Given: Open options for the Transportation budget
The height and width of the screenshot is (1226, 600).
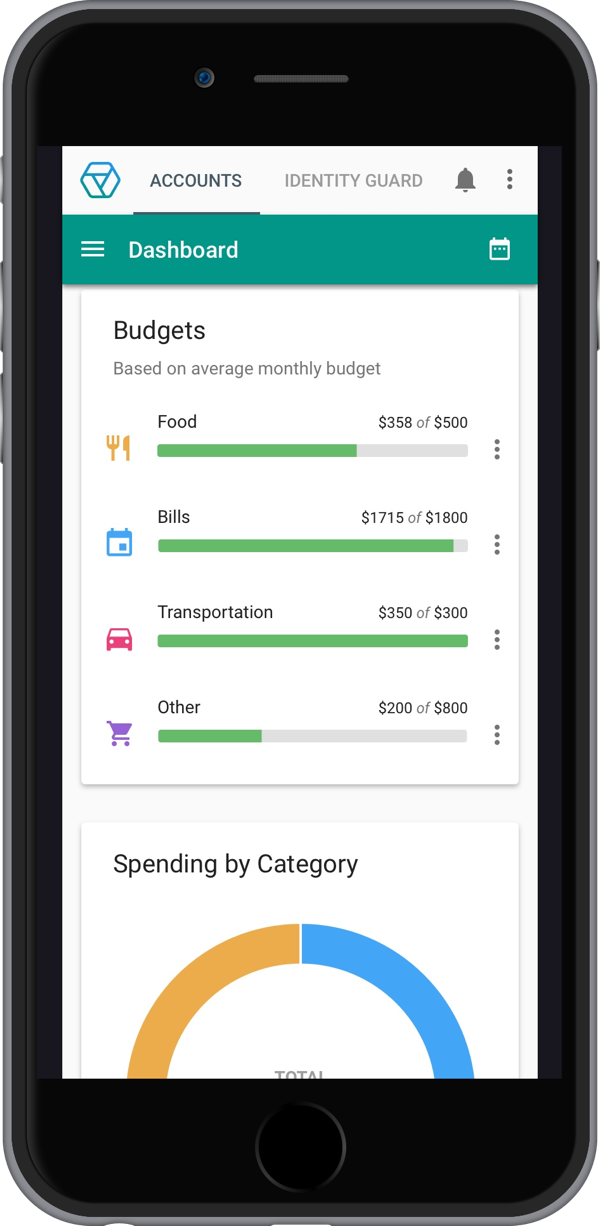Looking at the screenshot, I should [x=497, y=640].
